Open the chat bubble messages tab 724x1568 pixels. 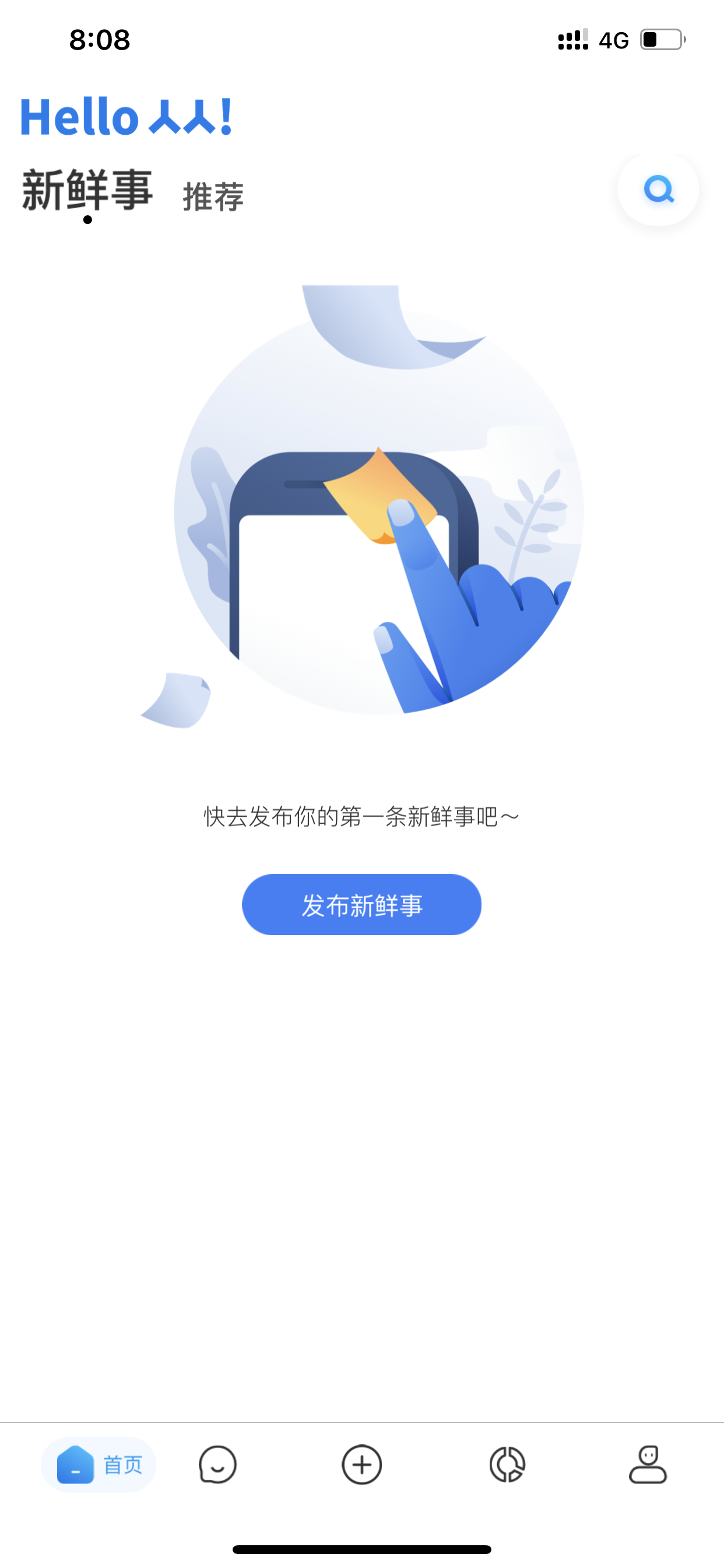[x=217, y=1465]
